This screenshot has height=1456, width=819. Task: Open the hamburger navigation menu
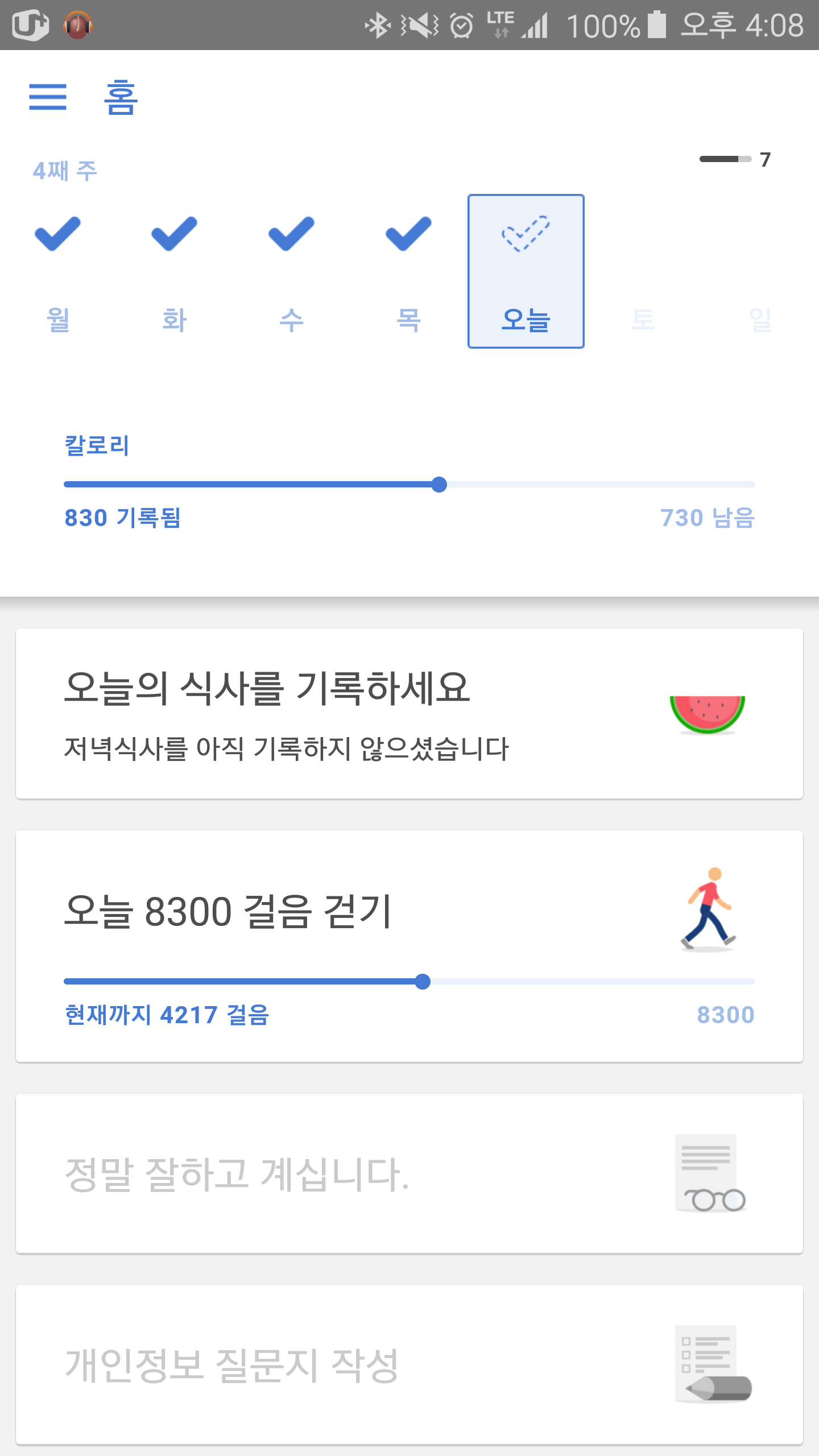tap(48, 97)
